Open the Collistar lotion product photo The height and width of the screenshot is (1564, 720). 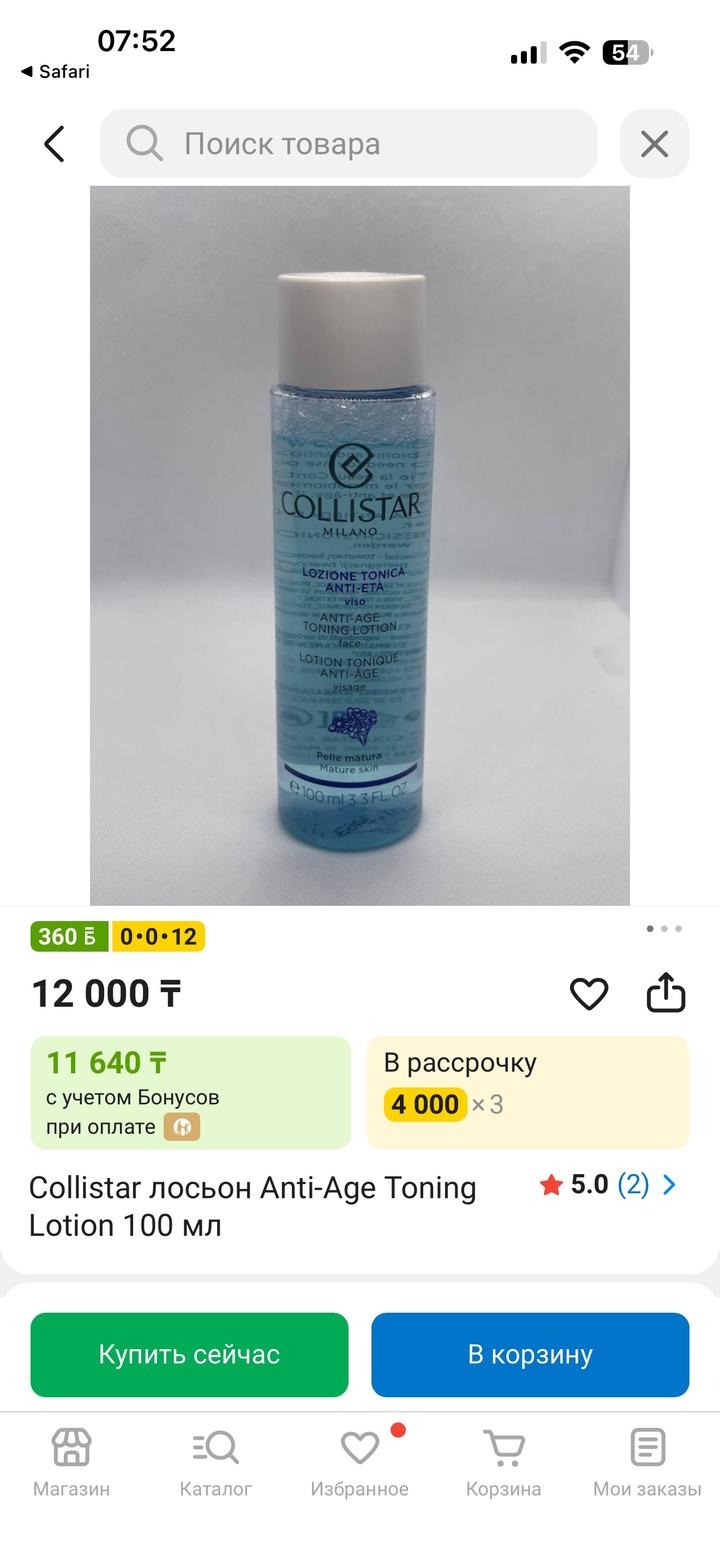[x=360, y=545]
